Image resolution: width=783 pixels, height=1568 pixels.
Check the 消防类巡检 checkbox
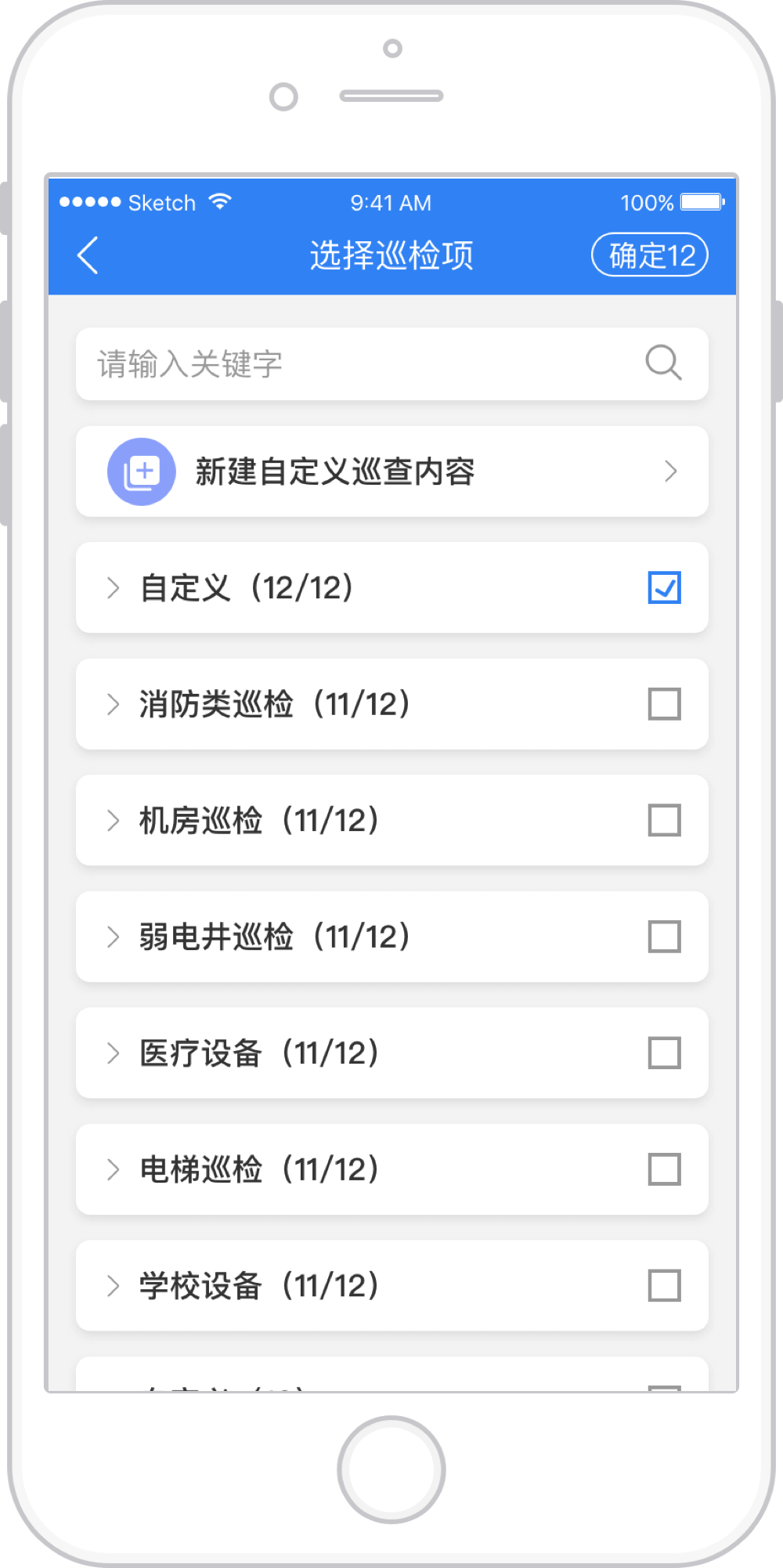click(x=665, y=704)
